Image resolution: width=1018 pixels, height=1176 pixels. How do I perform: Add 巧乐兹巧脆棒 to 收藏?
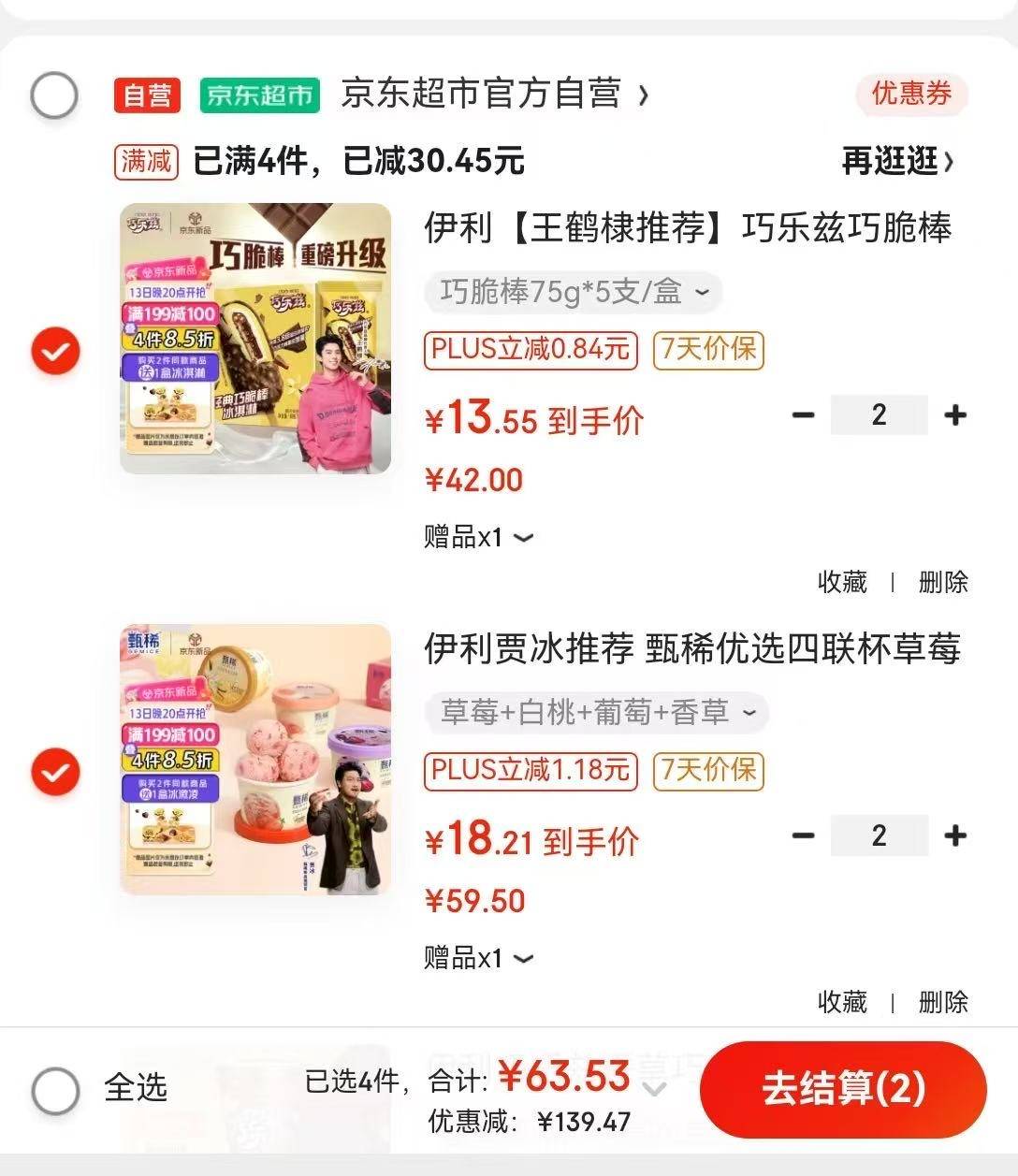coord(842,582)
